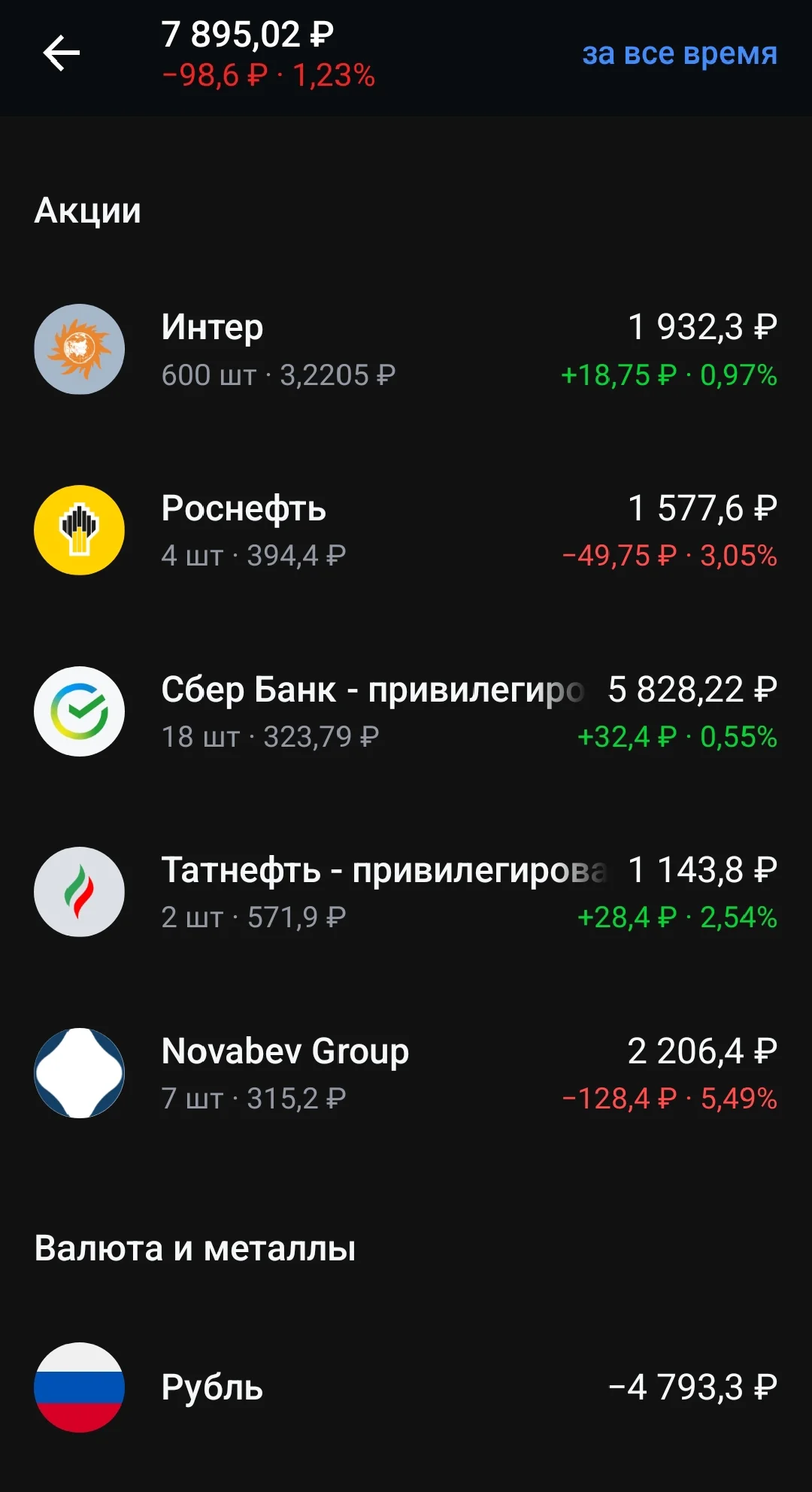This screenshot has width=812, height=1492.
Task: Change the period via 'за все время'
Action: (680, 53)
